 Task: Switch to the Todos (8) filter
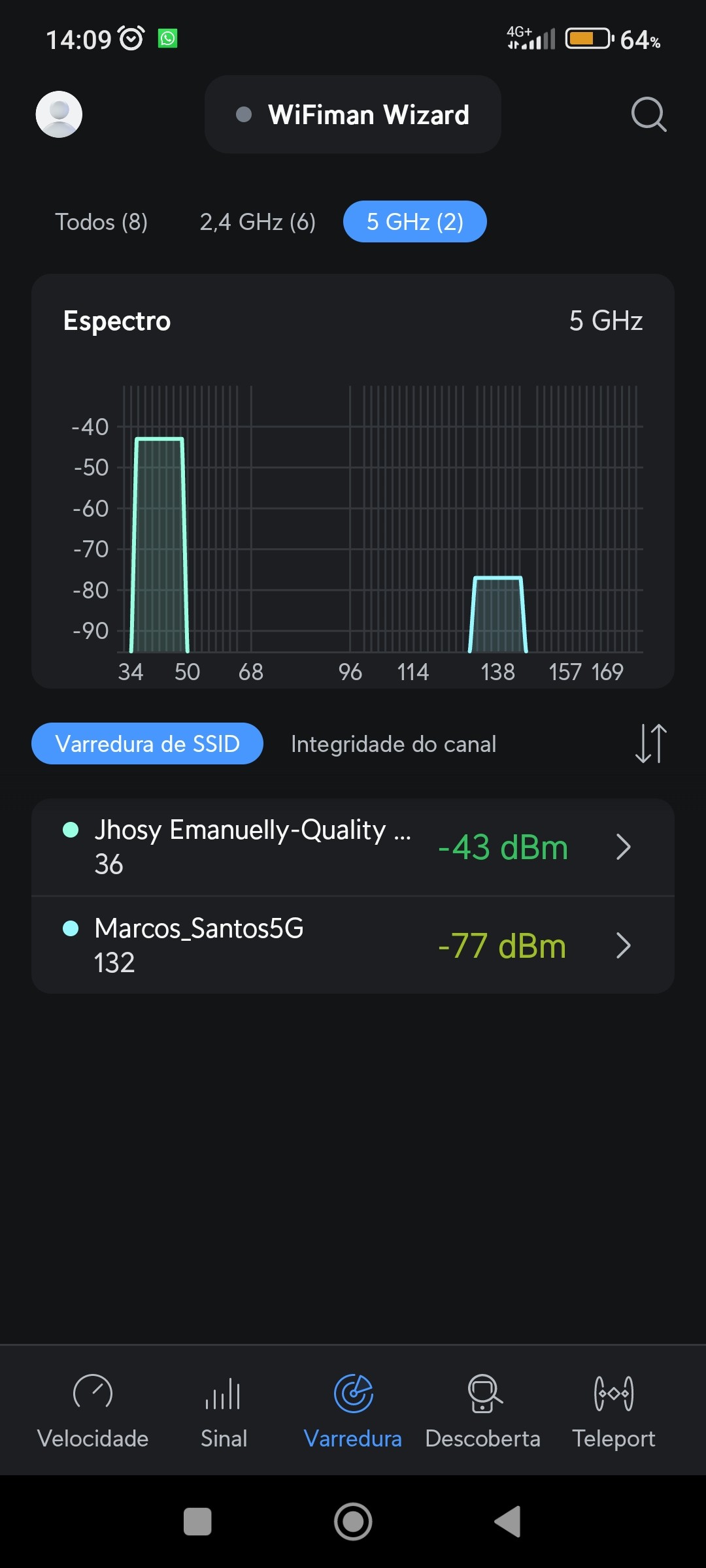tap(101, 222)
